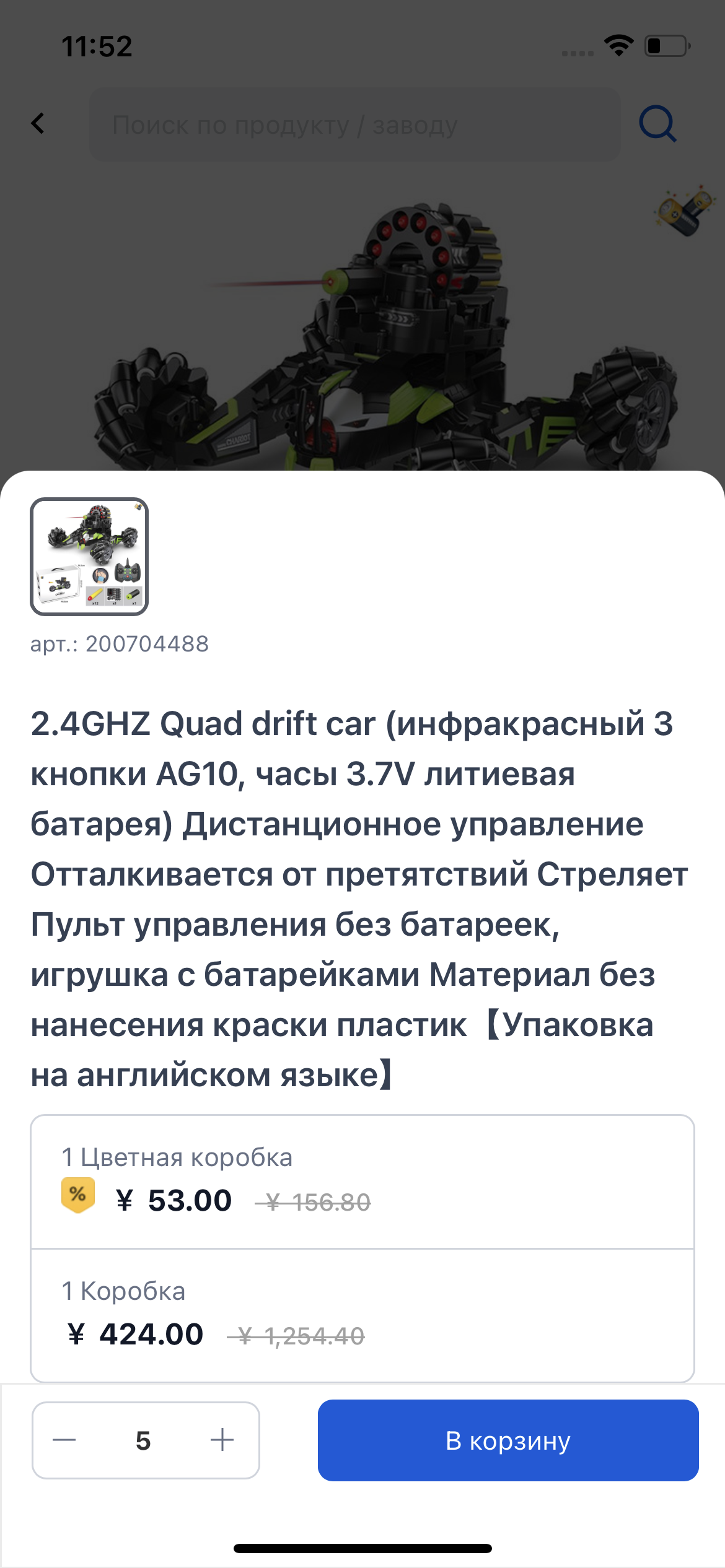The width and height of the screenshot is (725, 1568).
Task: Focus the Поиск по продукту / заводу field
Action: [x=354, y=124]
